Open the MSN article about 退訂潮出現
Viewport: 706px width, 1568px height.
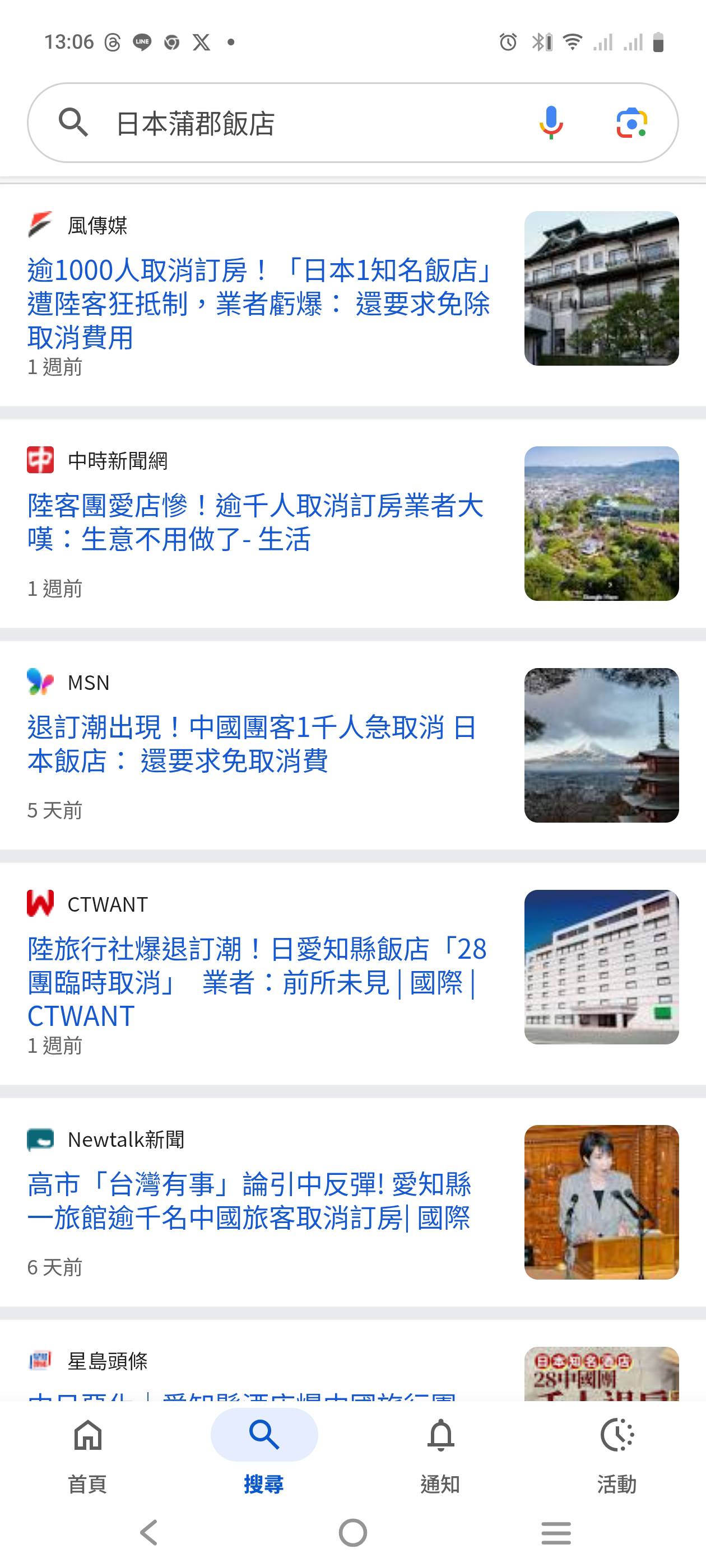click(251, 744)
